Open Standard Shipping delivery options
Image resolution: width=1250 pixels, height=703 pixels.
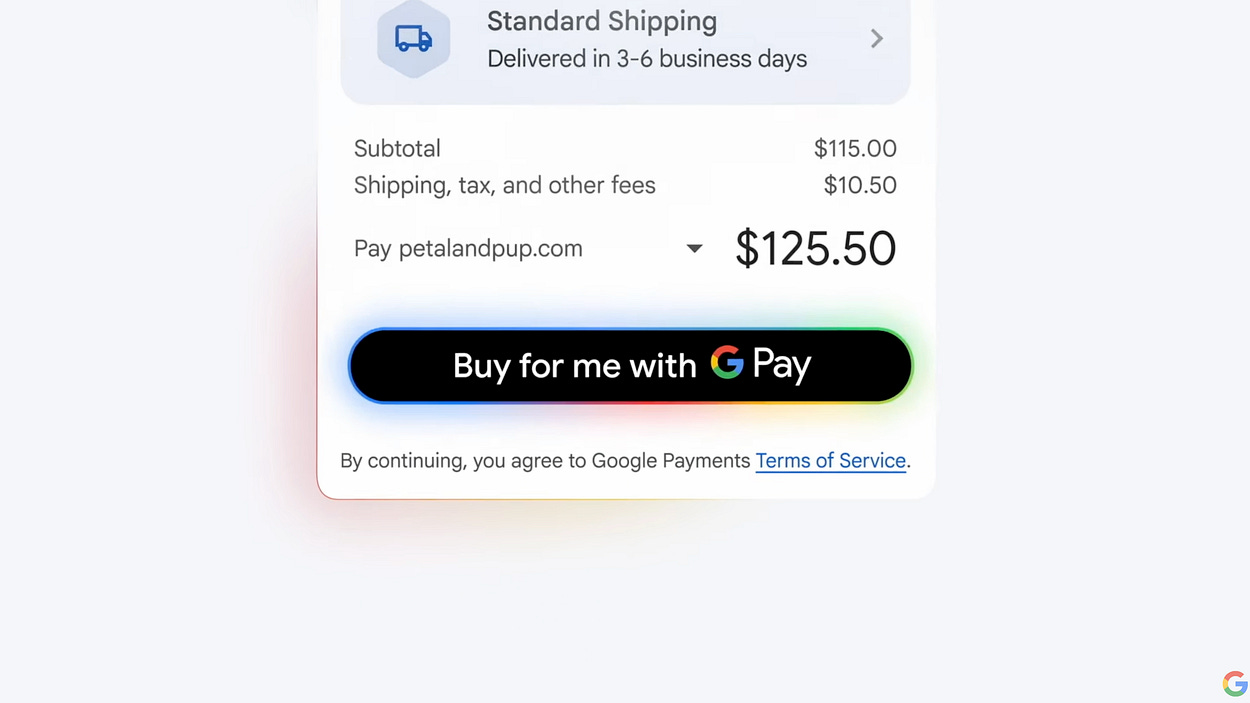tap(625, 40)
